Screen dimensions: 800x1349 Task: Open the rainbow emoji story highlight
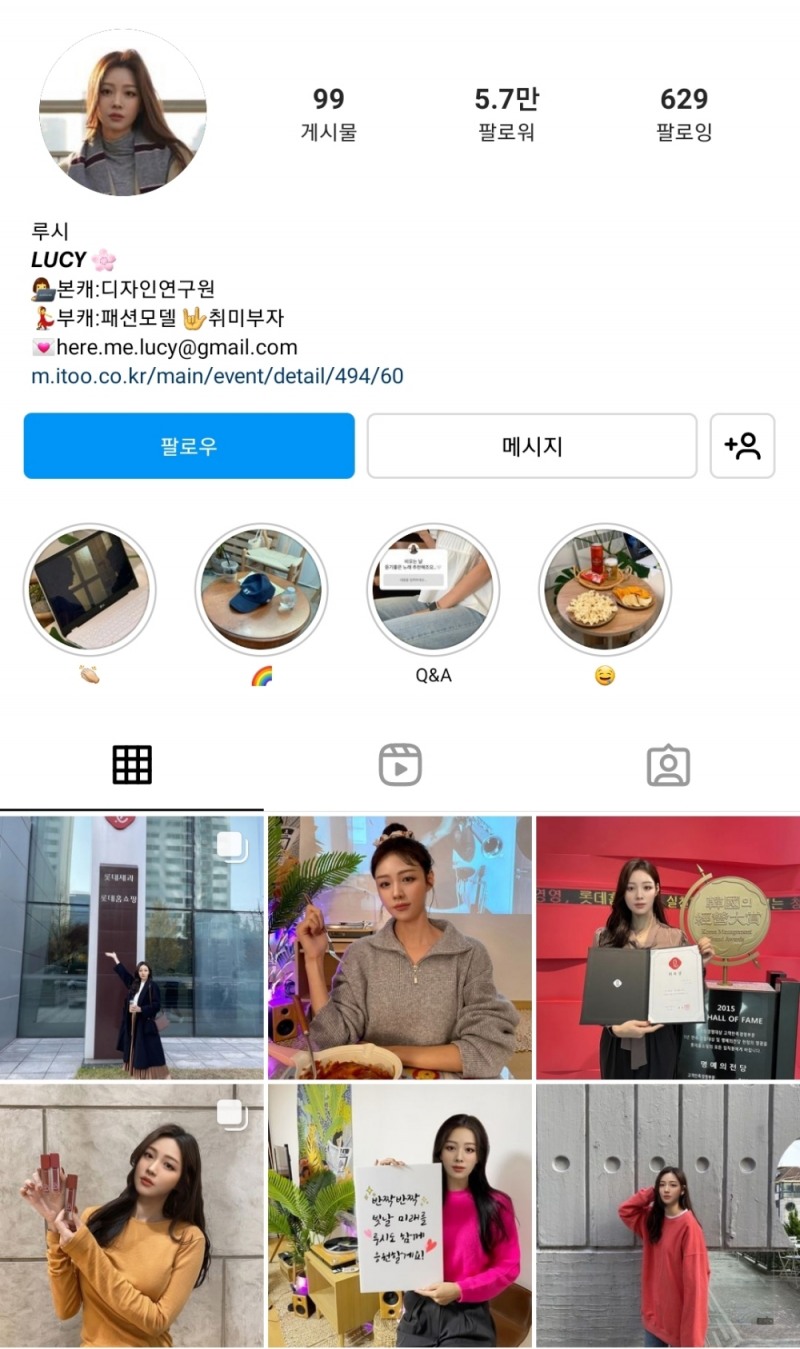[x=261, y=589]
